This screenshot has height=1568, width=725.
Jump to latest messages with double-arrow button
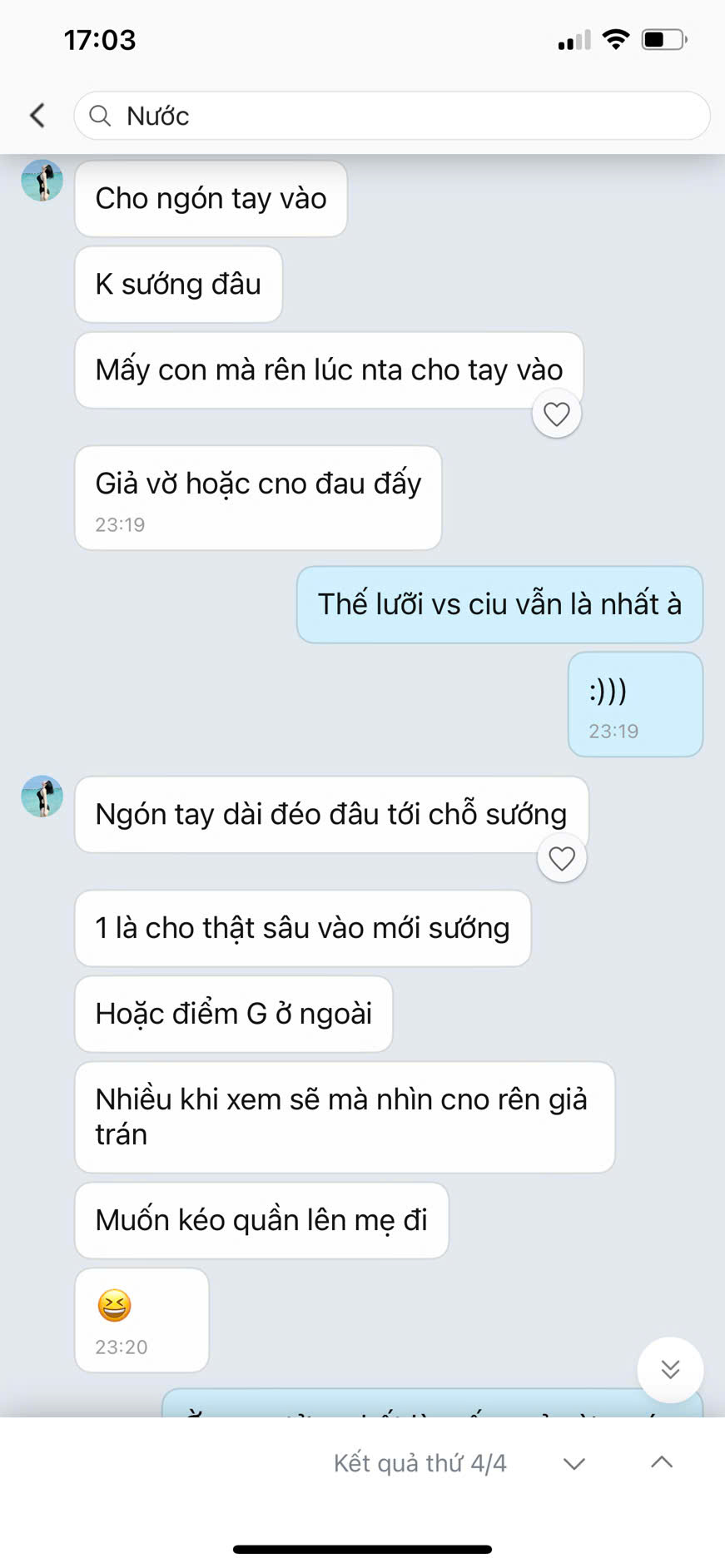coord(670,1369)
